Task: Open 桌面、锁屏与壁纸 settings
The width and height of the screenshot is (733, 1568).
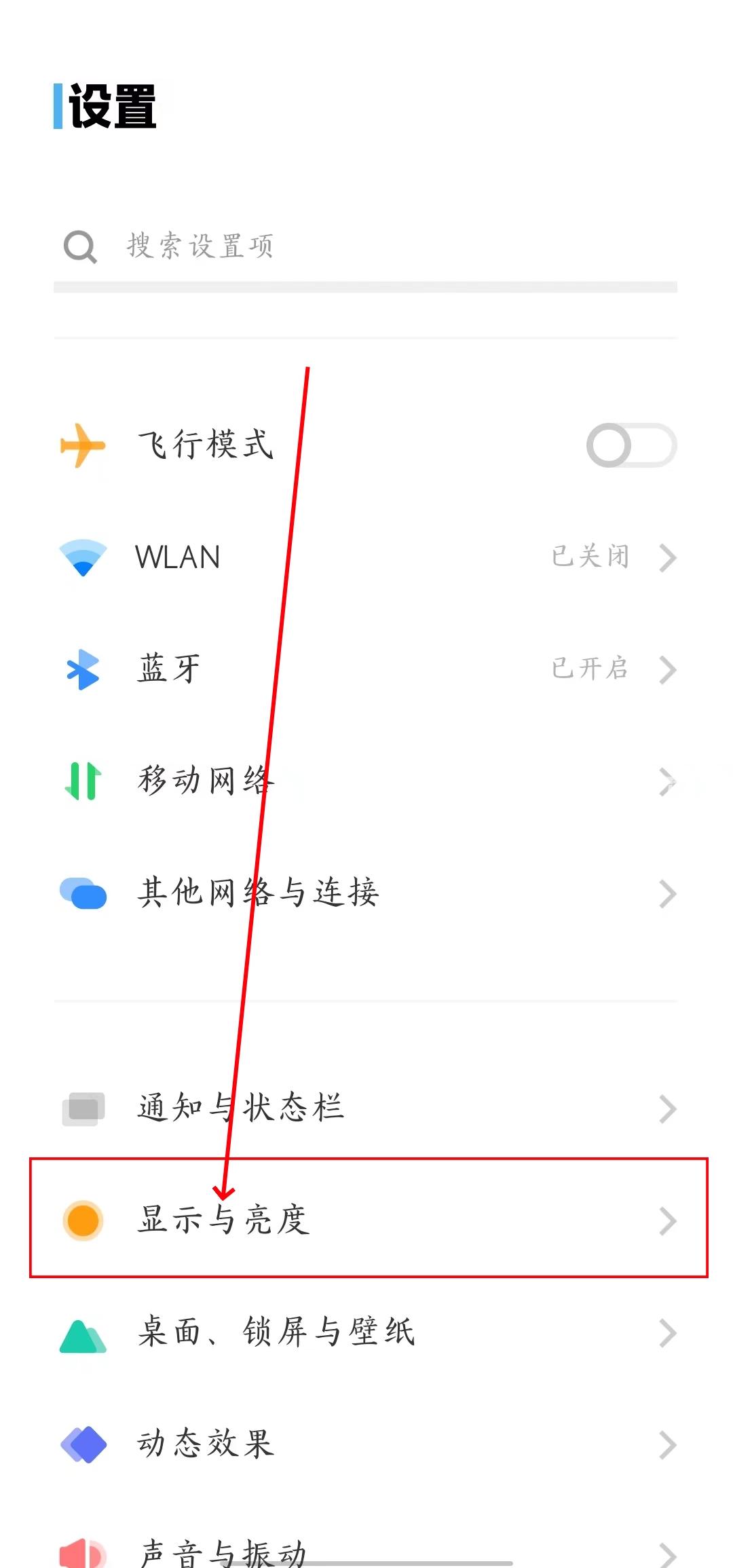Action: (x=366, y=1332)
